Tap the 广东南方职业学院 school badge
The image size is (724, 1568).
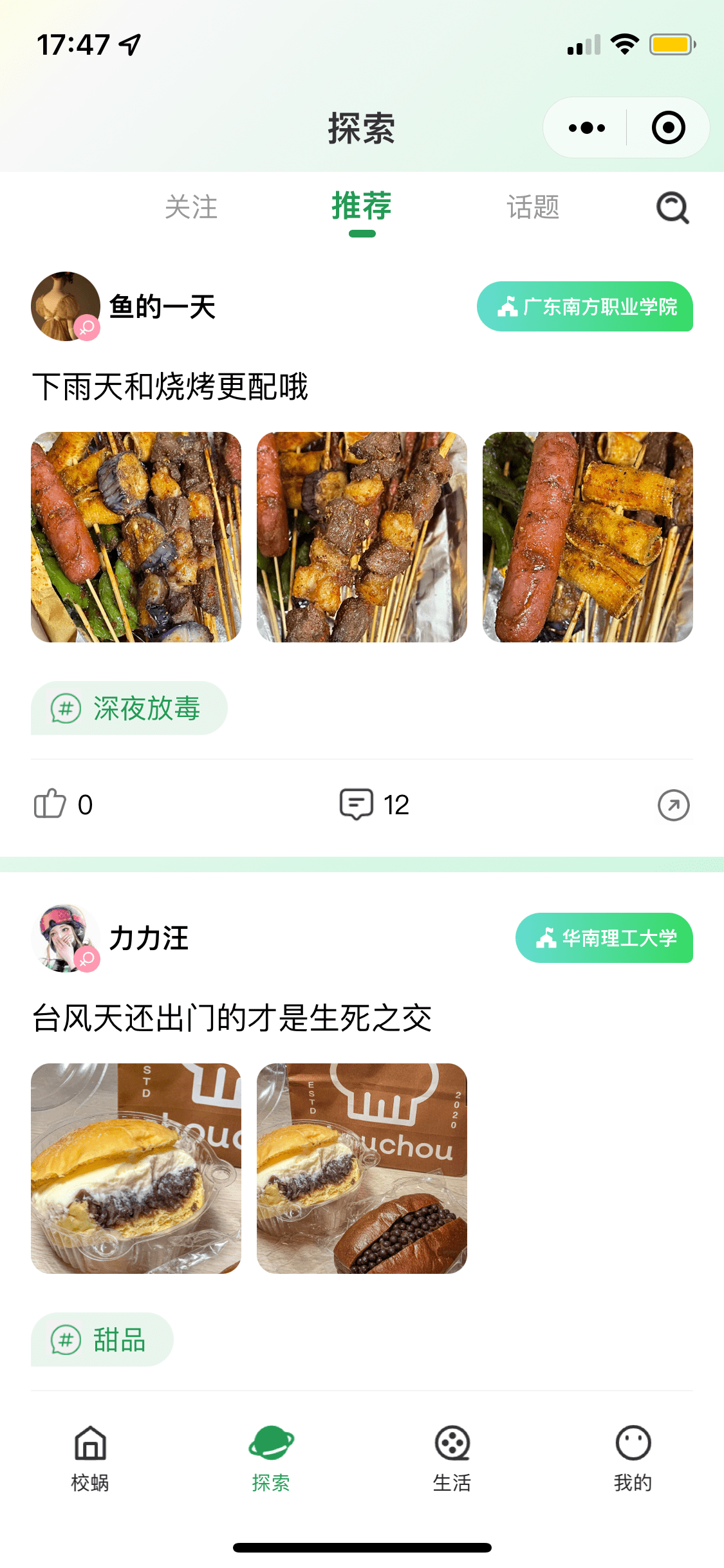(585, 308)
